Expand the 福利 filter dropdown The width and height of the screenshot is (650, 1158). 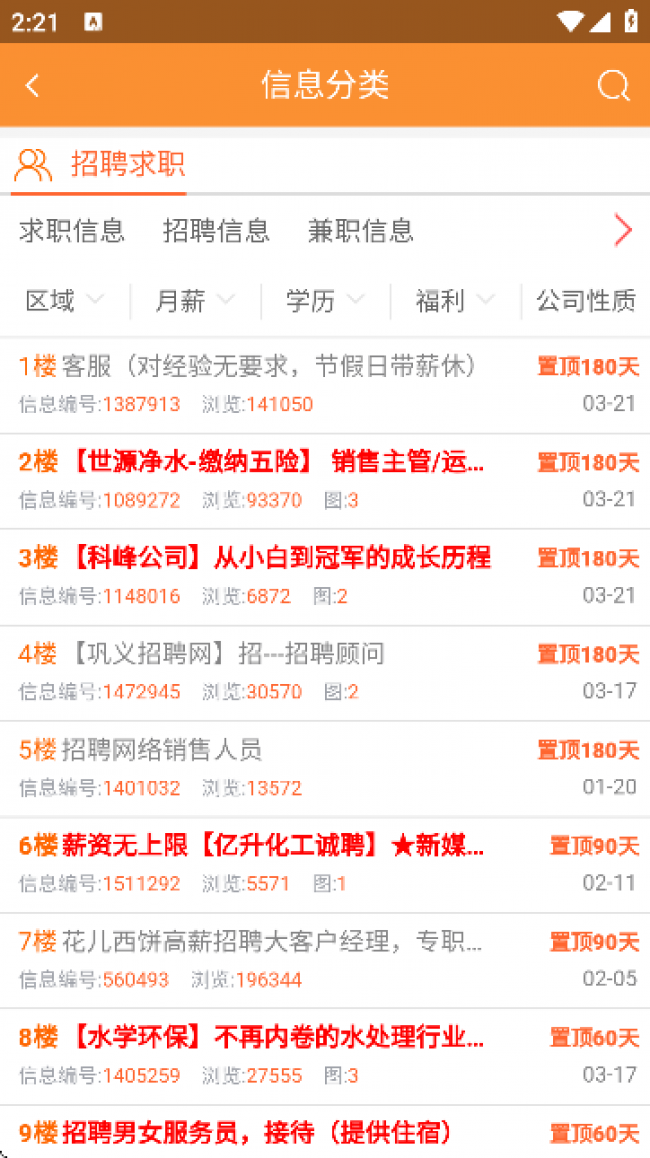coord(454,300)
